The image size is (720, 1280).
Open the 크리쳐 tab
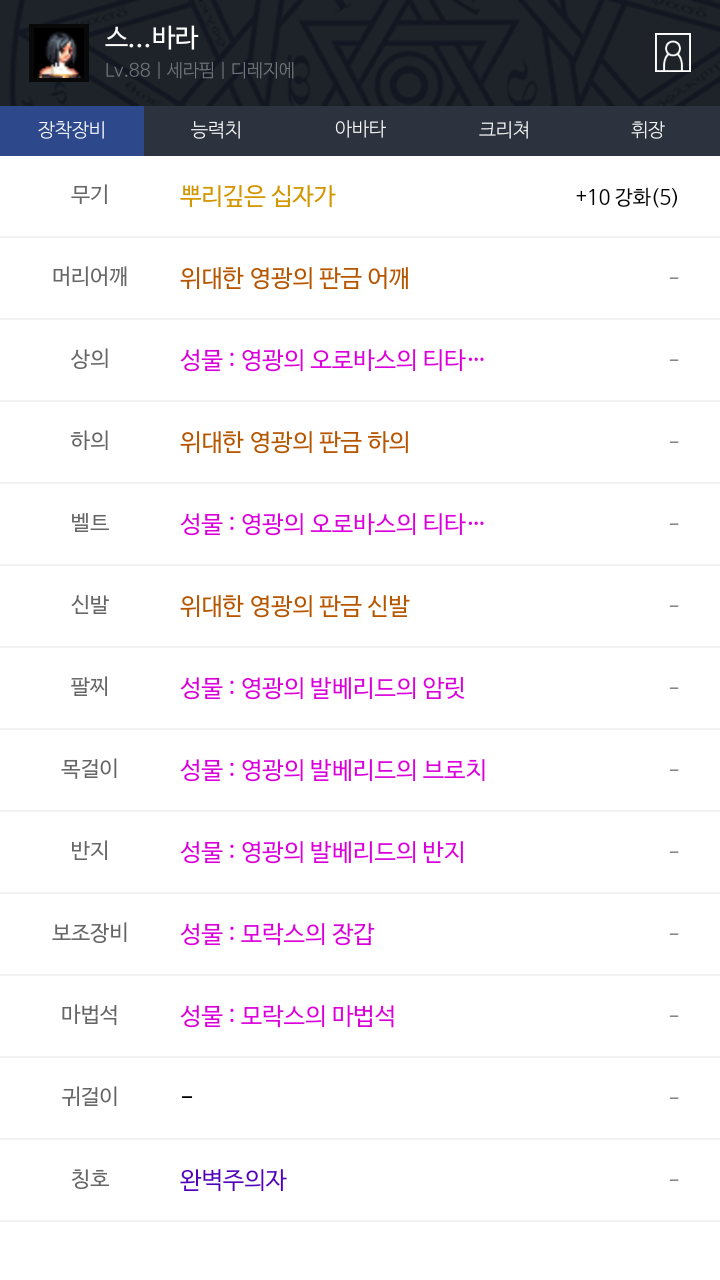(504, 130)
